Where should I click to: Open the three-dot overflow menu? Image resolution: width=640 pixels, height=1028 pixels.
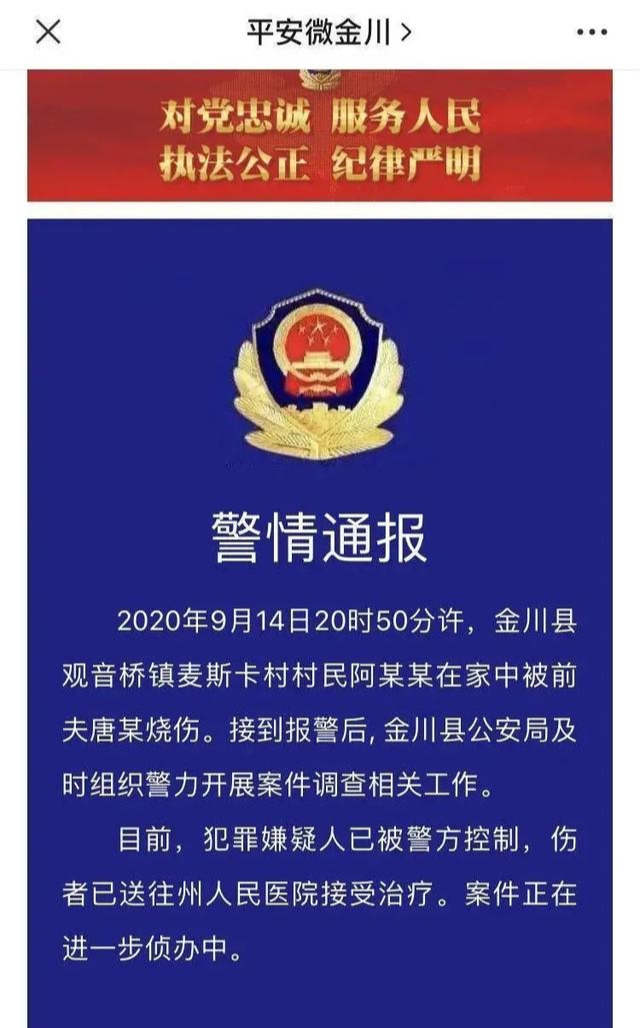click(592, 32)
